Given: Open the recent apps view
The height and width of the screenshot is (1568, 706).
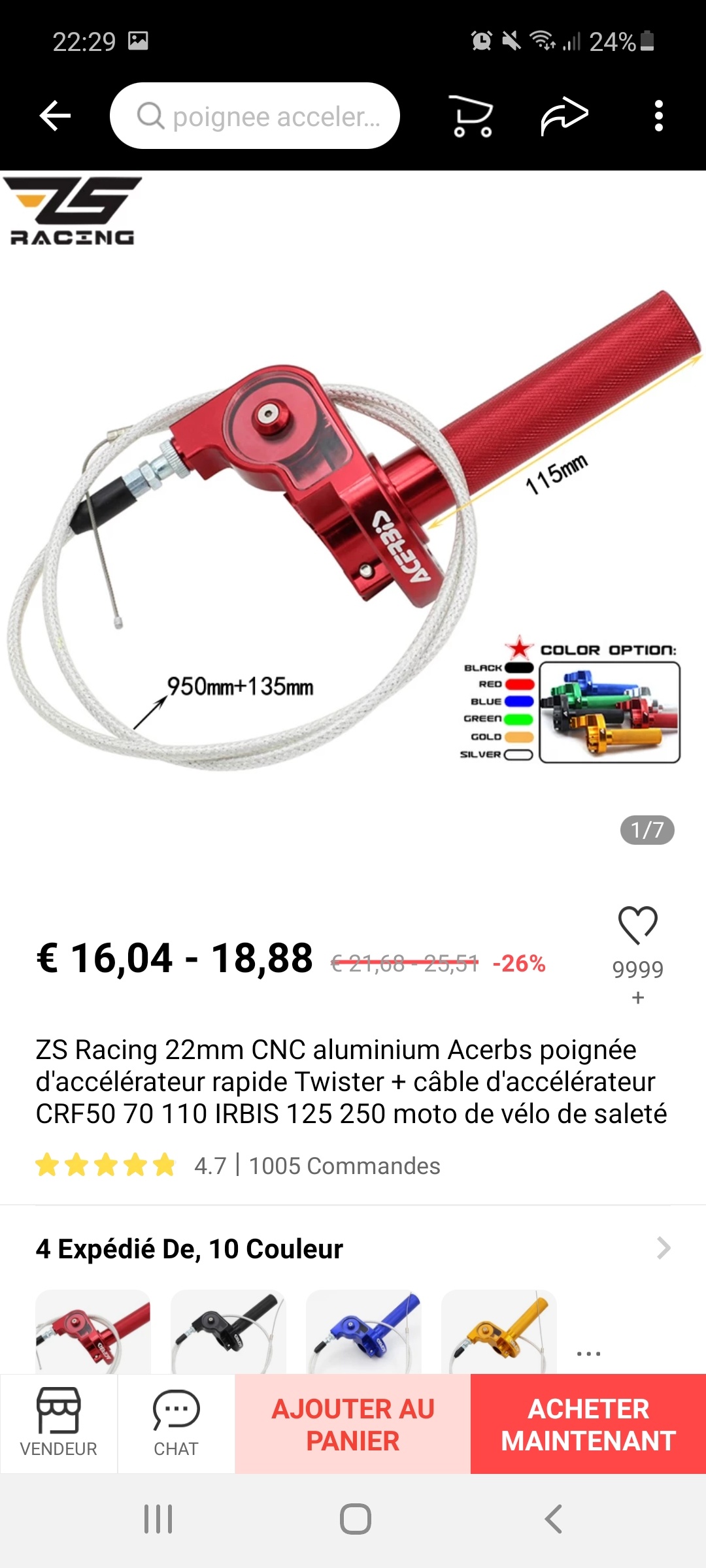Looking at the screenshot, I should (x=158, y=1519).
